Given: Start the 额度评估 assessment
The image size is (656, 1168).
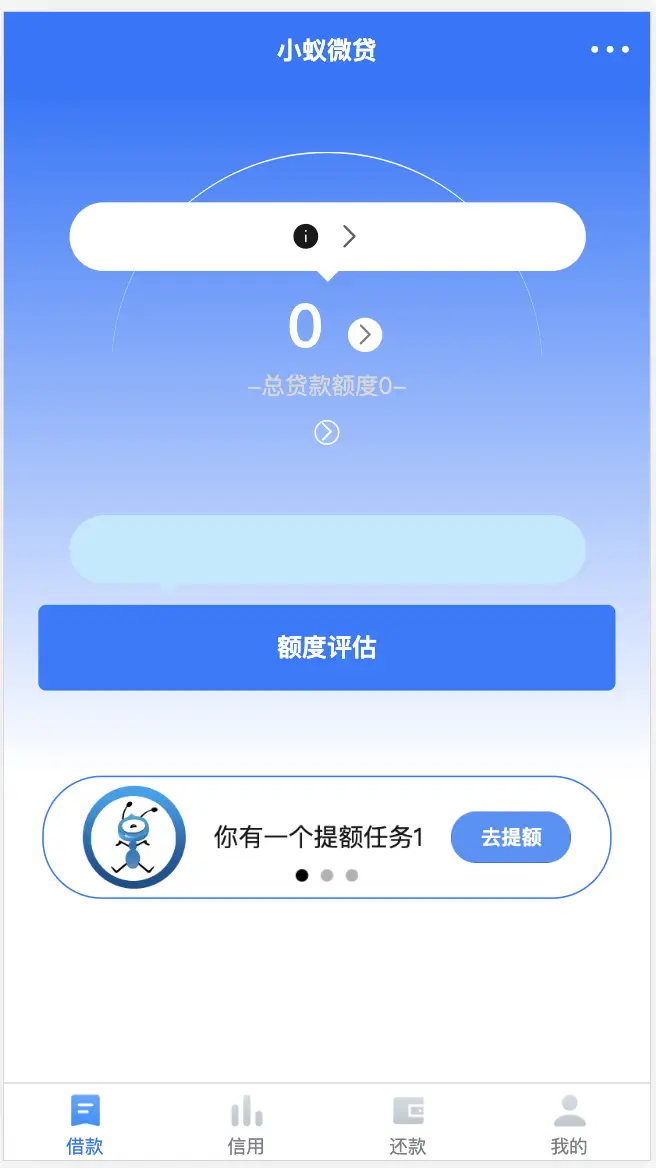Looking at the screenshot, I should pos(327,647).
